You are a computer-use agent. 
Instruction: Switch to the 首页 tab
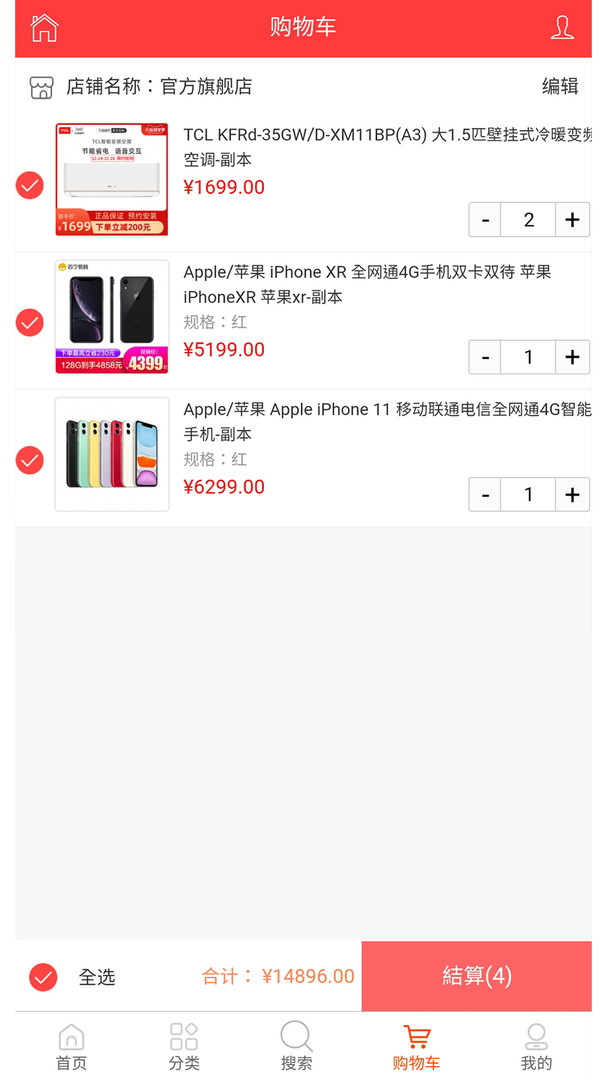point(71,1047)
